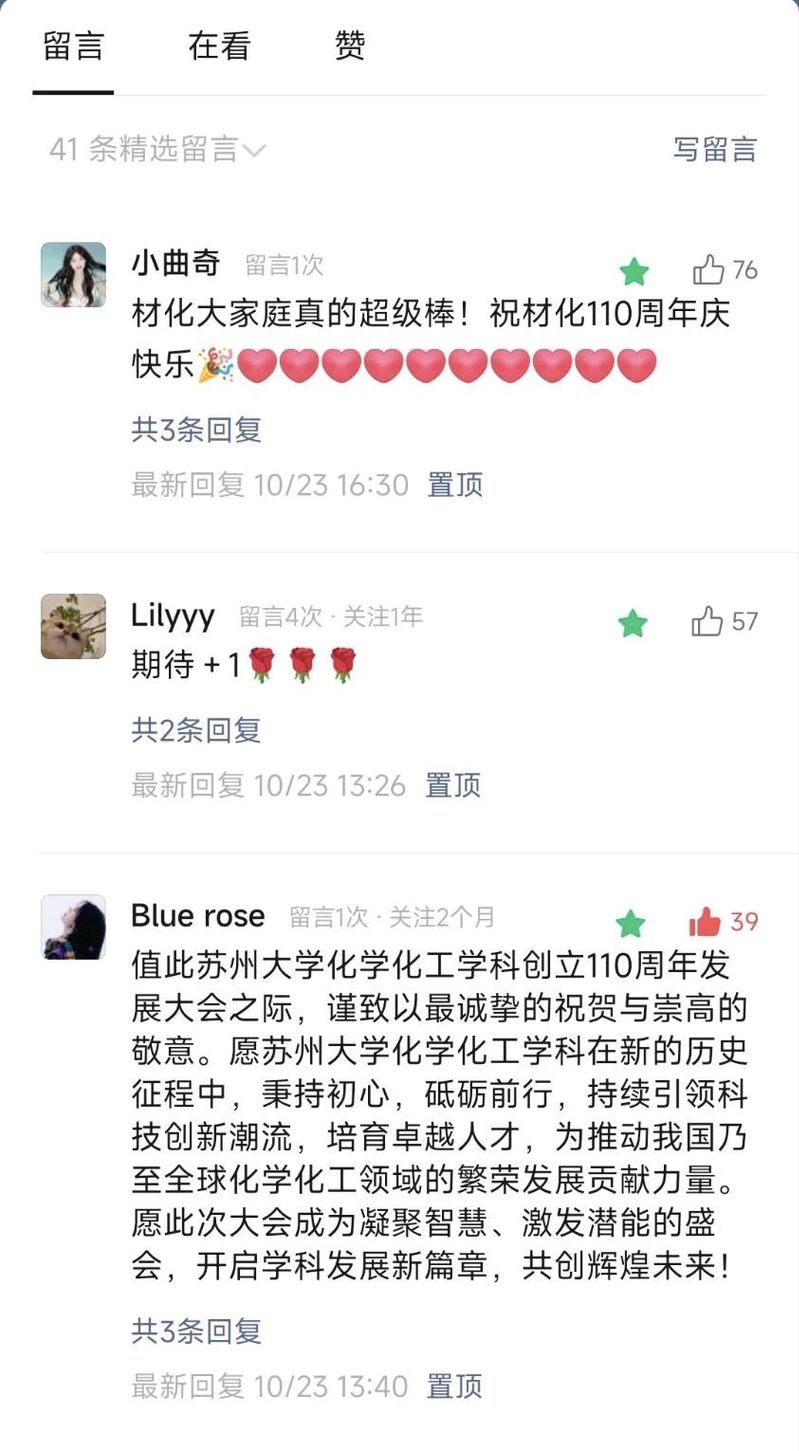
Task: Switch to the 在看 tab
Action: (x=218, y=46)
